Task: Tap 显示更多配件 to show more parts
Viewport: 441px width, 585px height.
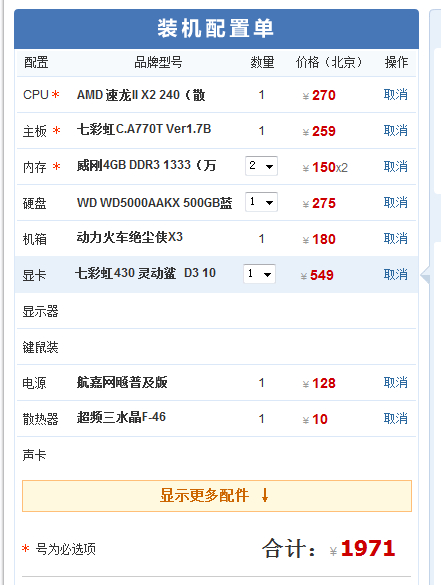Action: [217, 496]
